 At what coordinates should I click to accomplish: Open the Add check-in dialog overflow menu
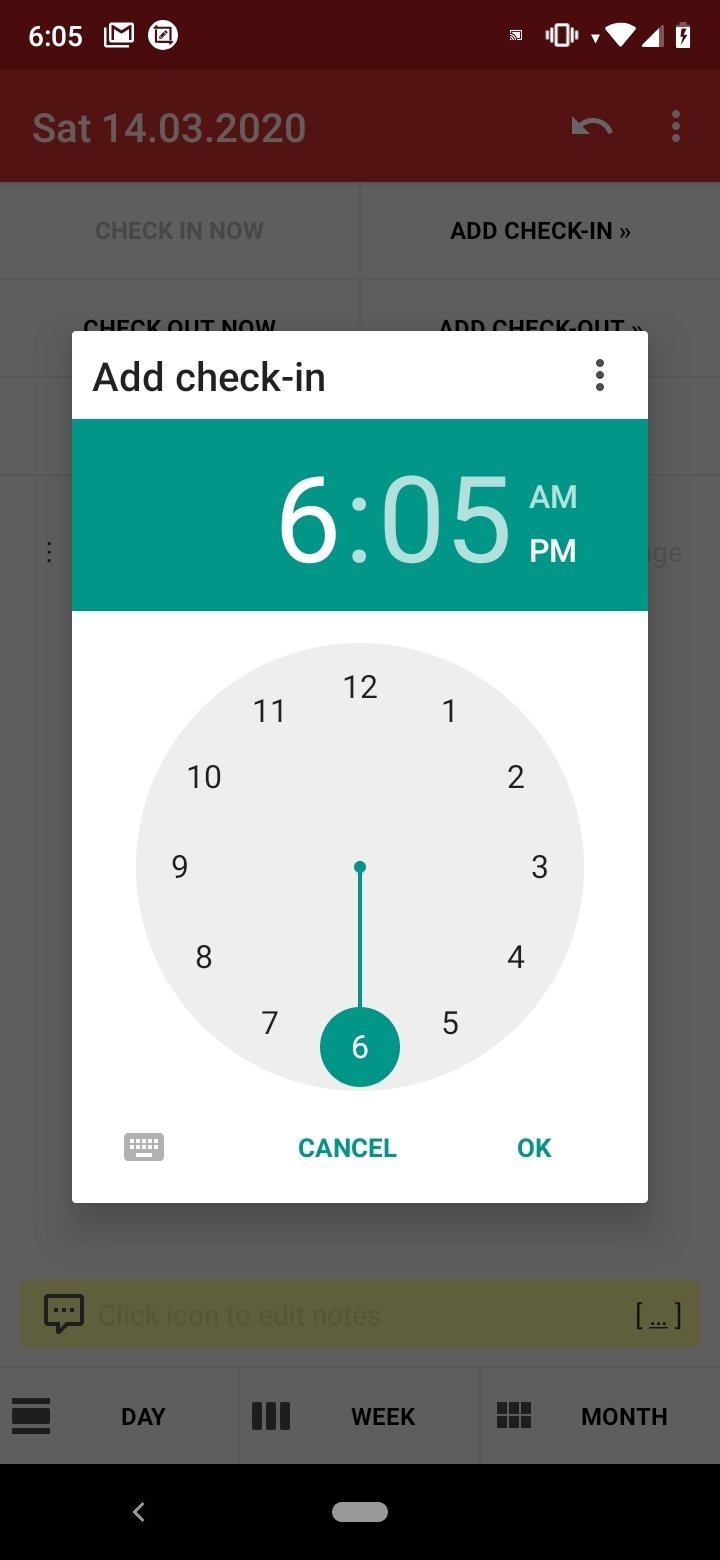tap(600, 376)
